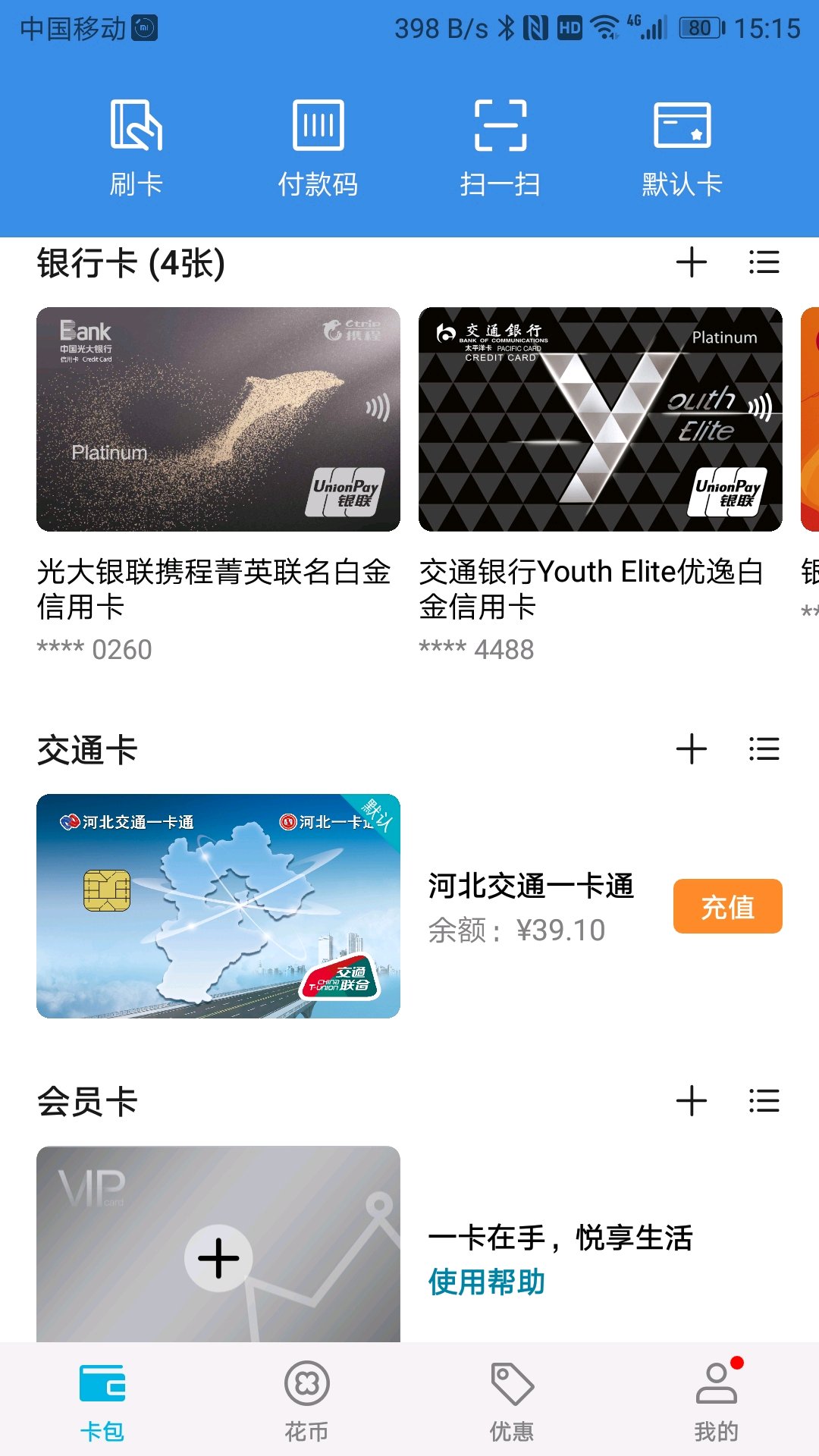Viewport: 819px width, 1456px height.
Task: Add a 会员卡 with the plus icon
Action: tap(691, 1102)
